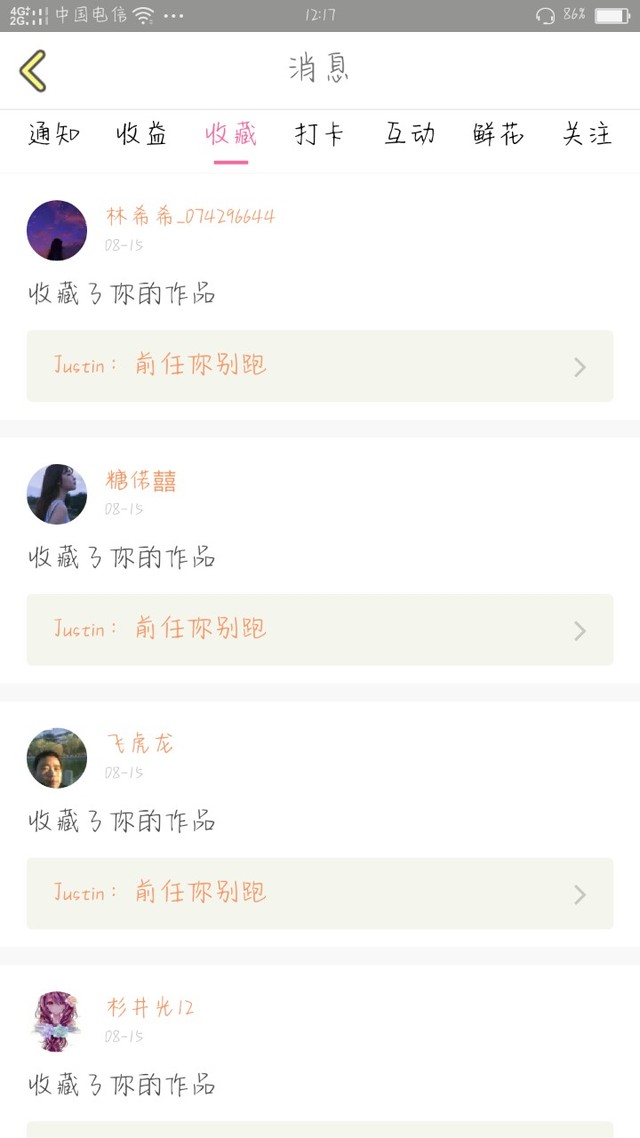Image resolution: width=640 pixels, height=1138 pixels.
Task: Switch to the 关注 tab
Action: (x=587, y=135)
